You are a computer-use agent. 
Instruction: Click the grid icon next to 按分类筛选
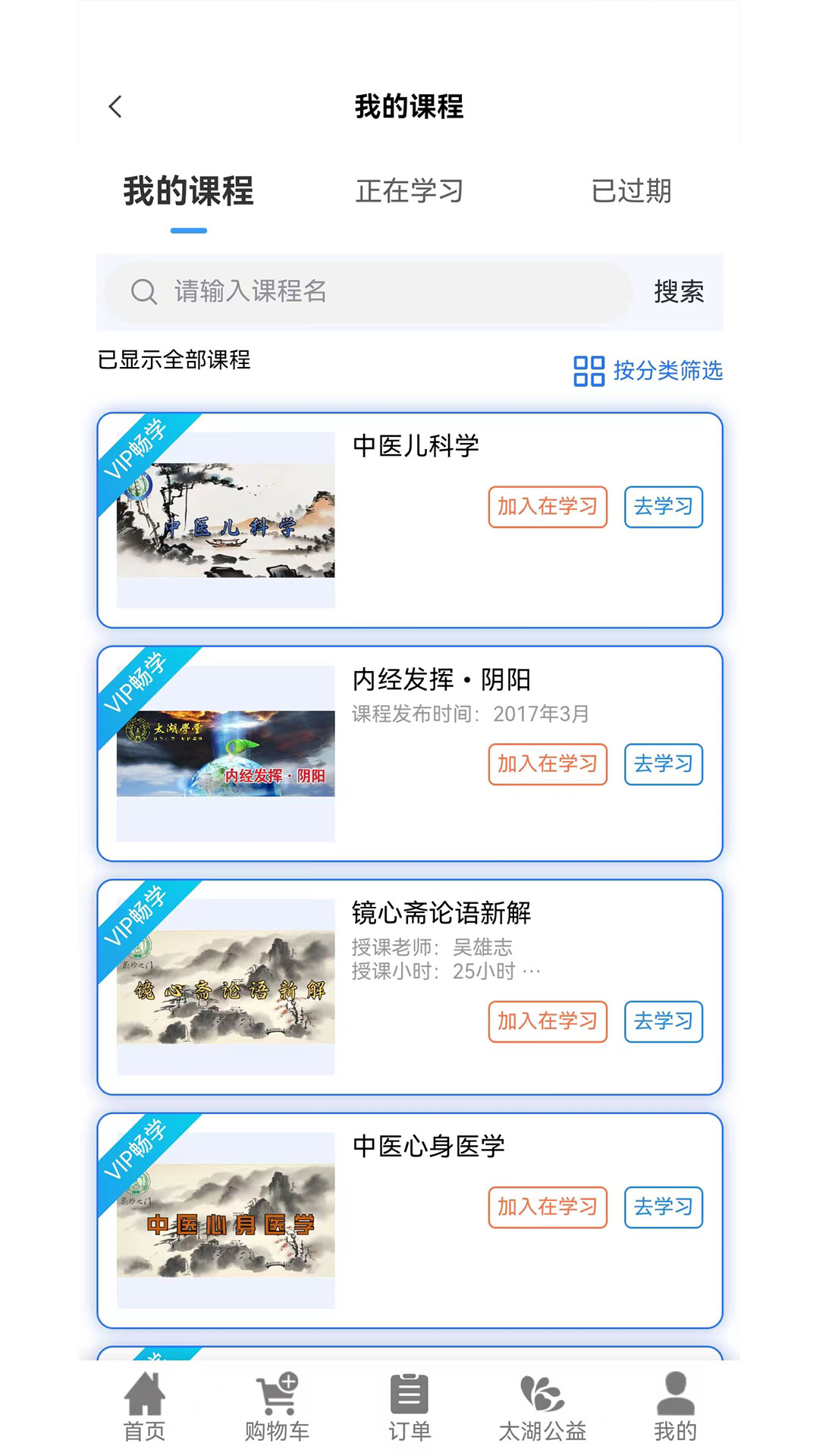click(x=587, y=372)
